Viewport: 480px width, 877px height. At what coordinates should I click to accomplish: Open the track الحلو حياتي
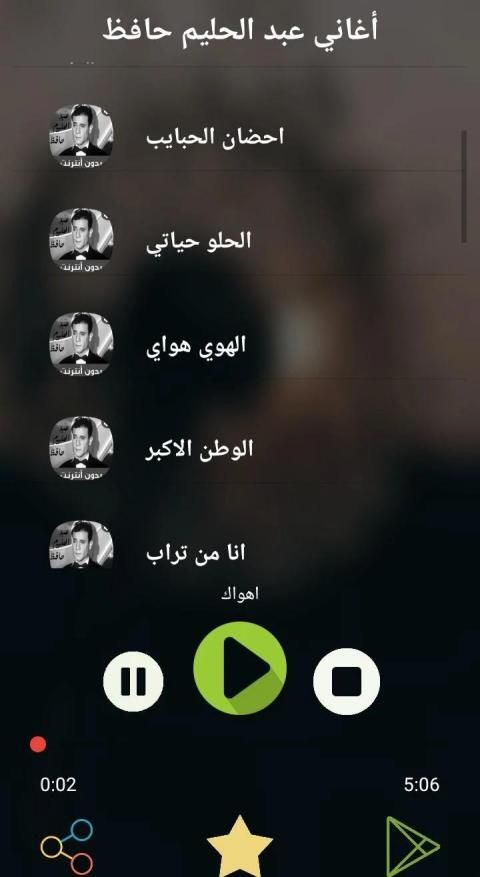tap(240, 241)
